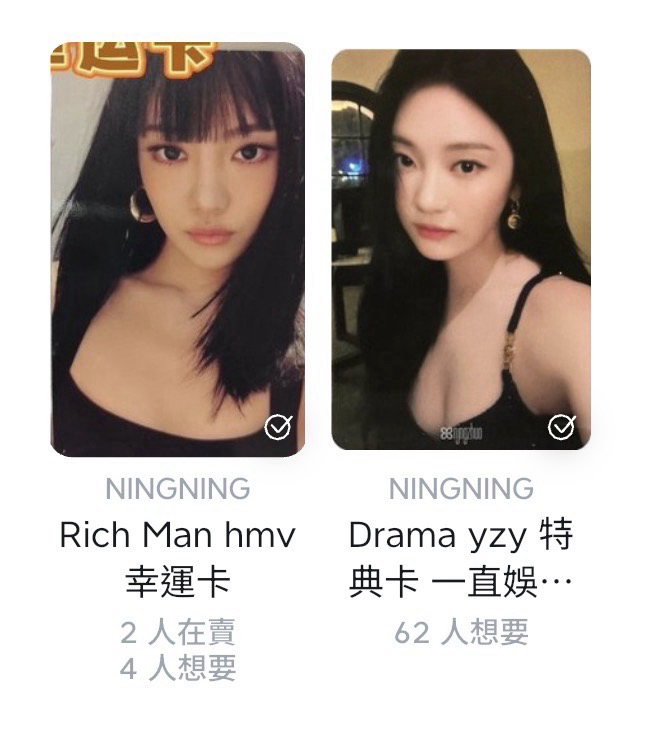Mark the Drama yzy card's check circle

[562, 428]
